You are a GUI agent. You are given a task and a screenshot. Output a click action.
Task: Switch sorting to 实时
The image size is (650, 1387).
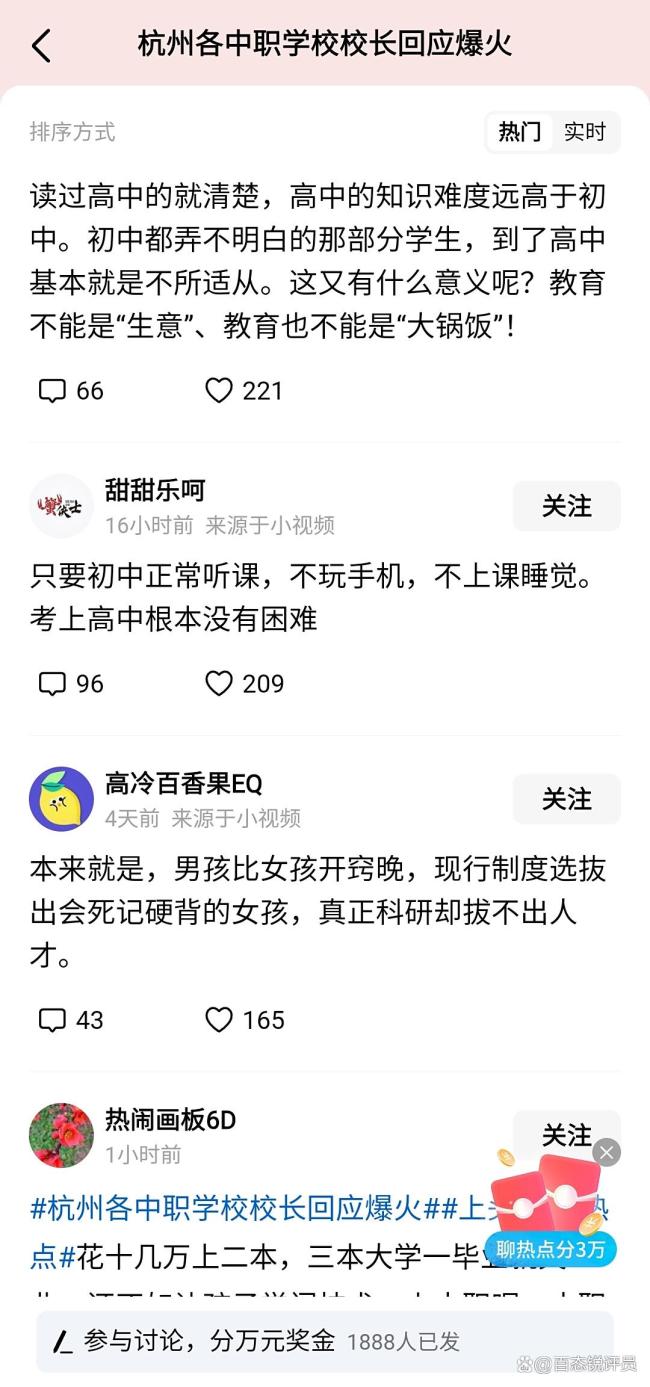tap(585, 132)
